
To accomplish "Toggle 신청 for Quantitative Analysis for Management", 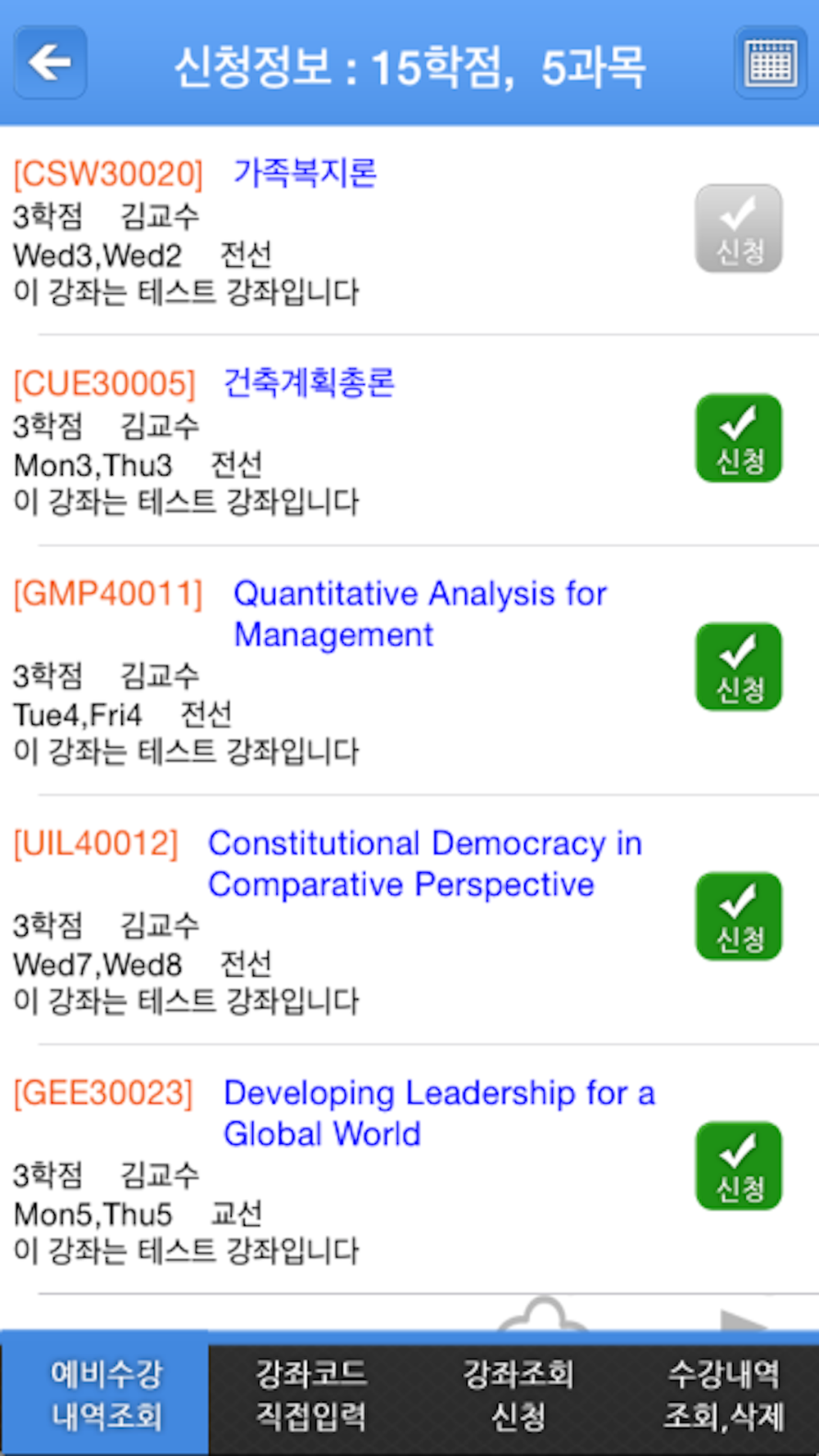I will point(739,667).
